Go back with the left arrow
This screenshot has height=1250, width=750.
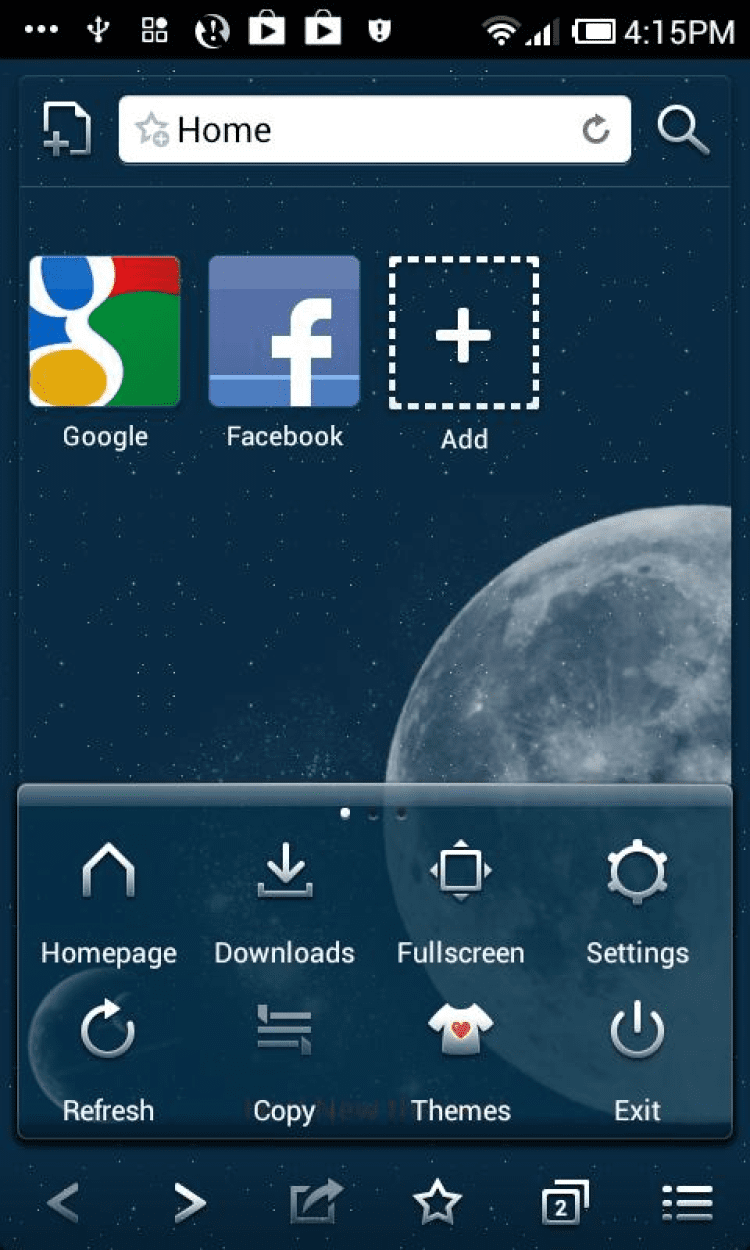coord(63,1203)
